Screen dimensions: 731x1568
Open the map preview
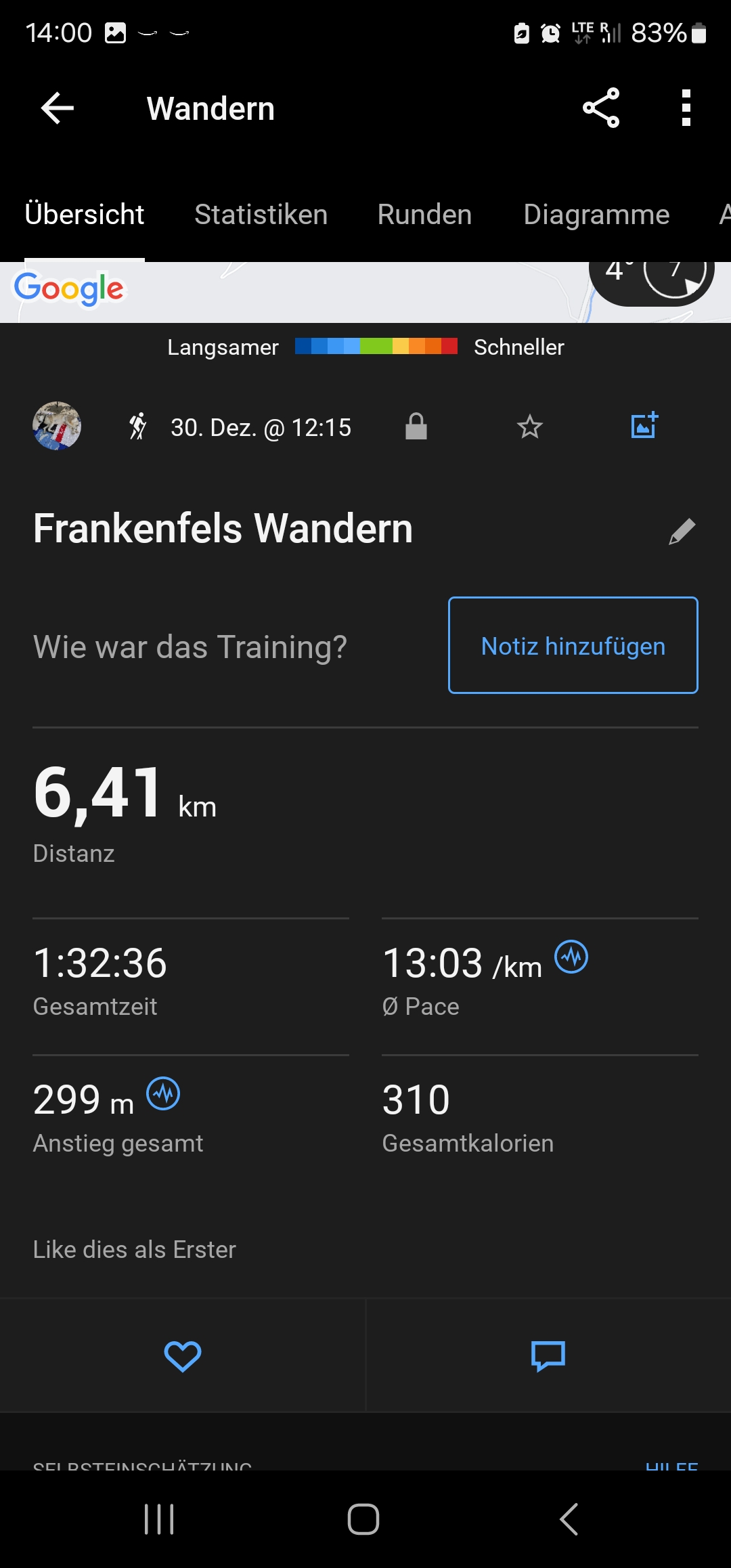coord(365,292)
